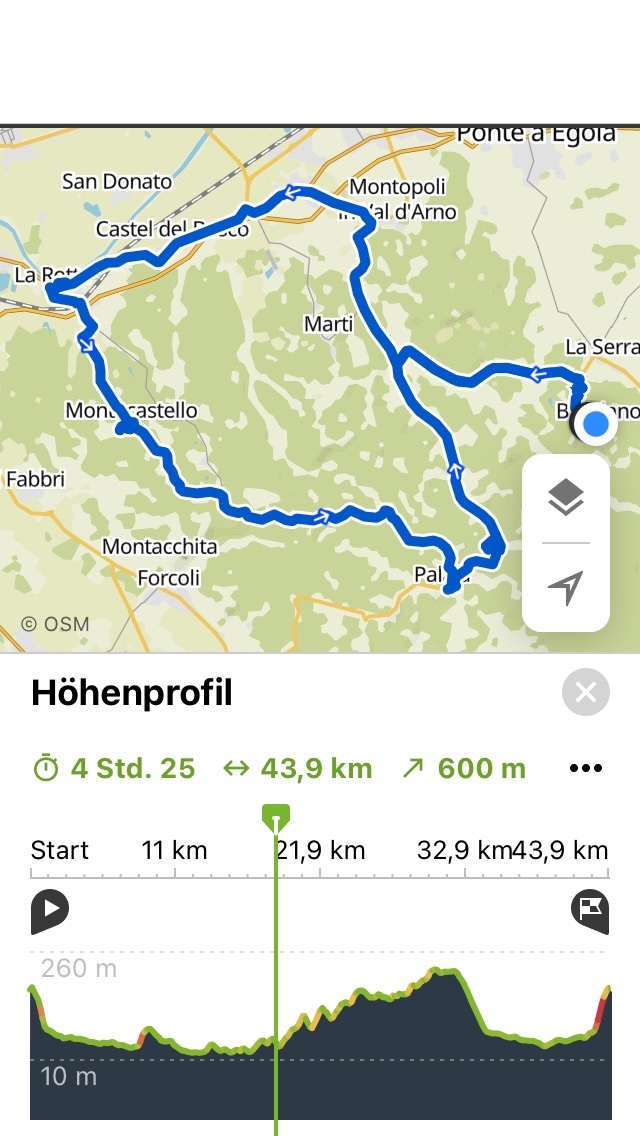Jump to the route finish flag marker
This screenshot has height=1136, width=640.
590,909
